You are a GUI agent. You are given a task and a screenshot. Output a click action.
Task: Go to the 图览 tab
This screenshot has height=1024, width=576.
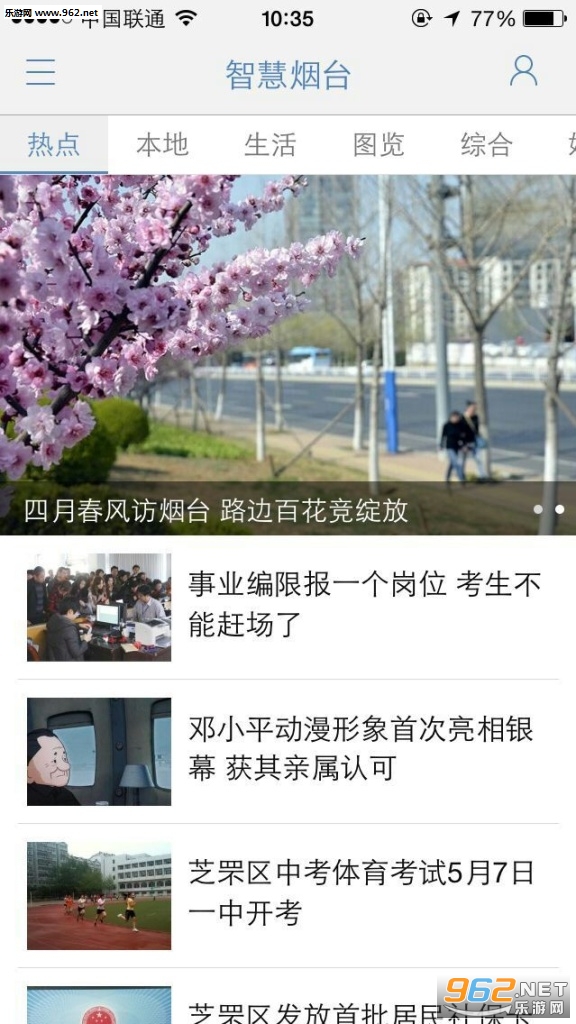(379, 145)
